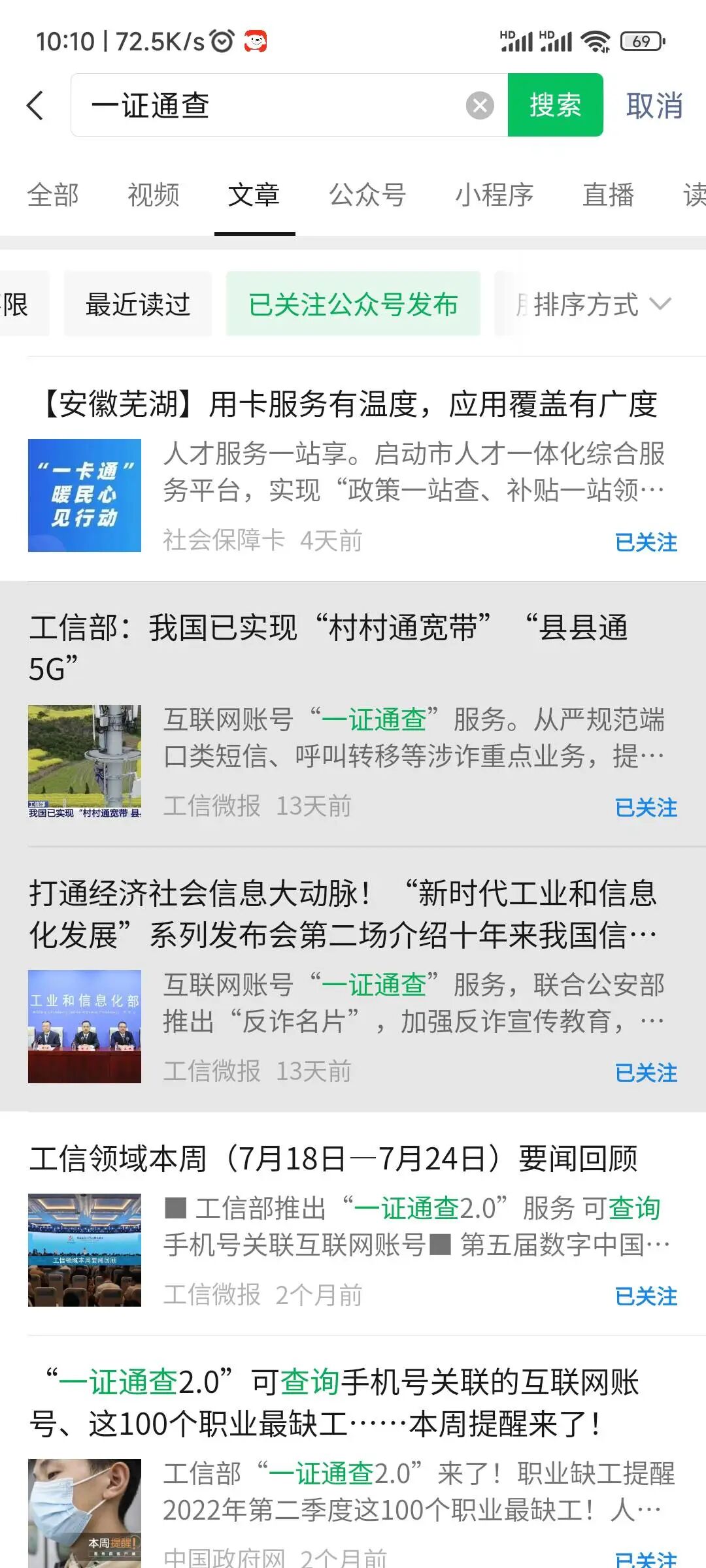Toggle the 已关注公众号发布 filter chip
This screenshot has width=706, height=1568.
[353, 304]
